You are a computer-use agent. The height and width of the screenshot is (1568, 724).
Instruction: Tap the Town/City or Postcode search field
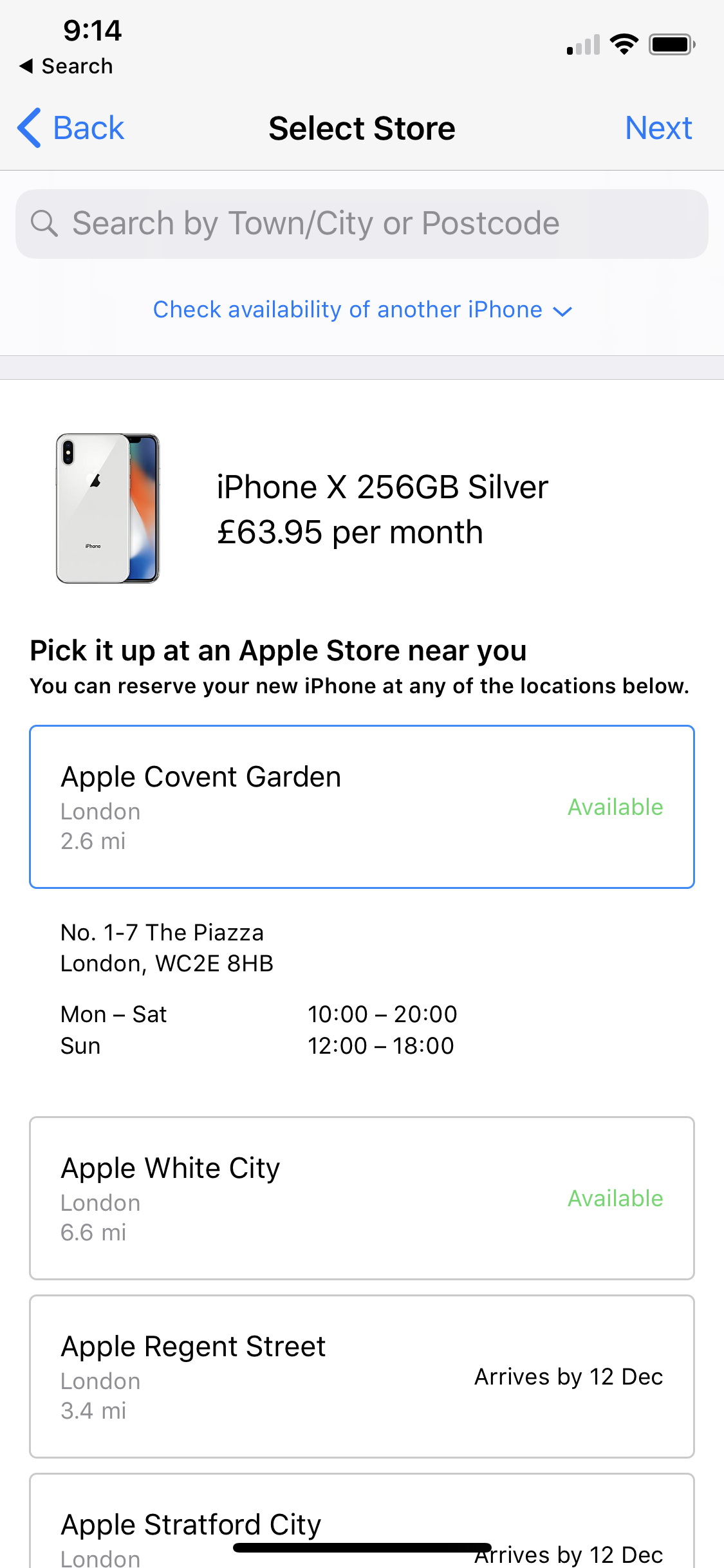[362, 224]
